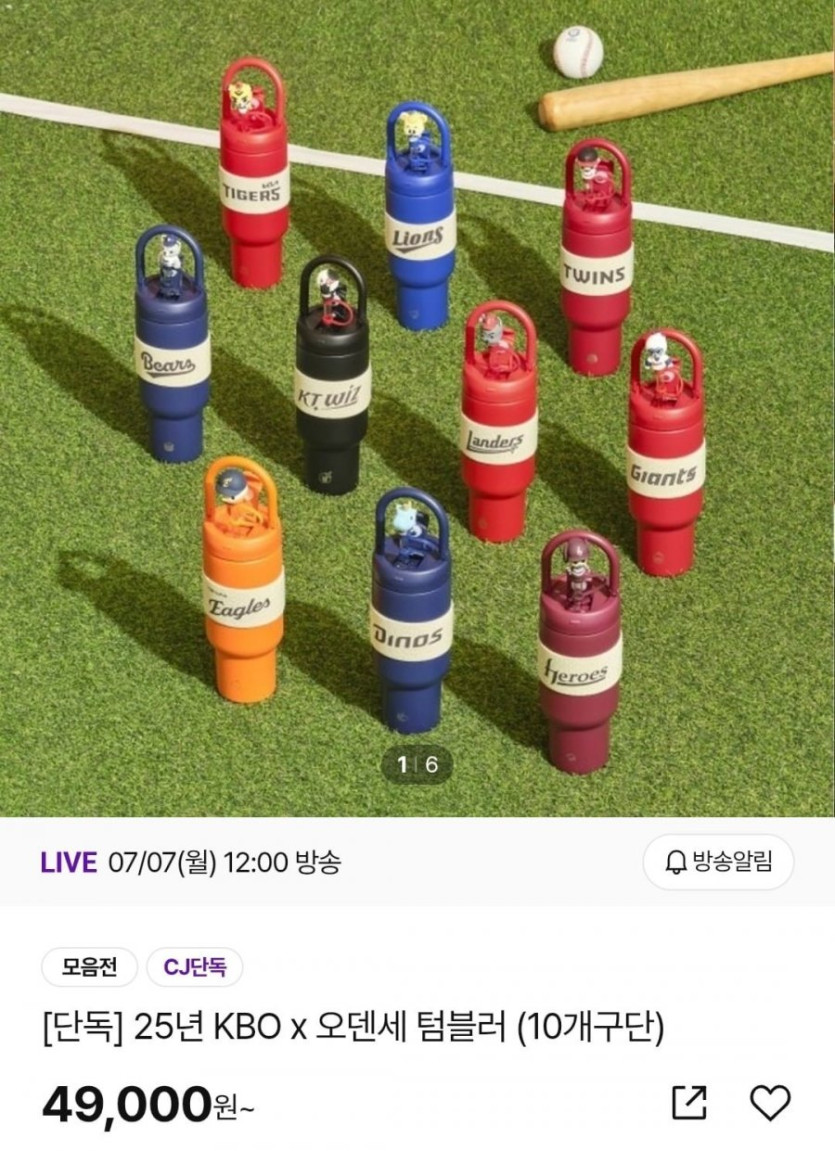Share this tumbler product
The width and height of the screenshot is (835, 1151).
[x=689, y=1102]
